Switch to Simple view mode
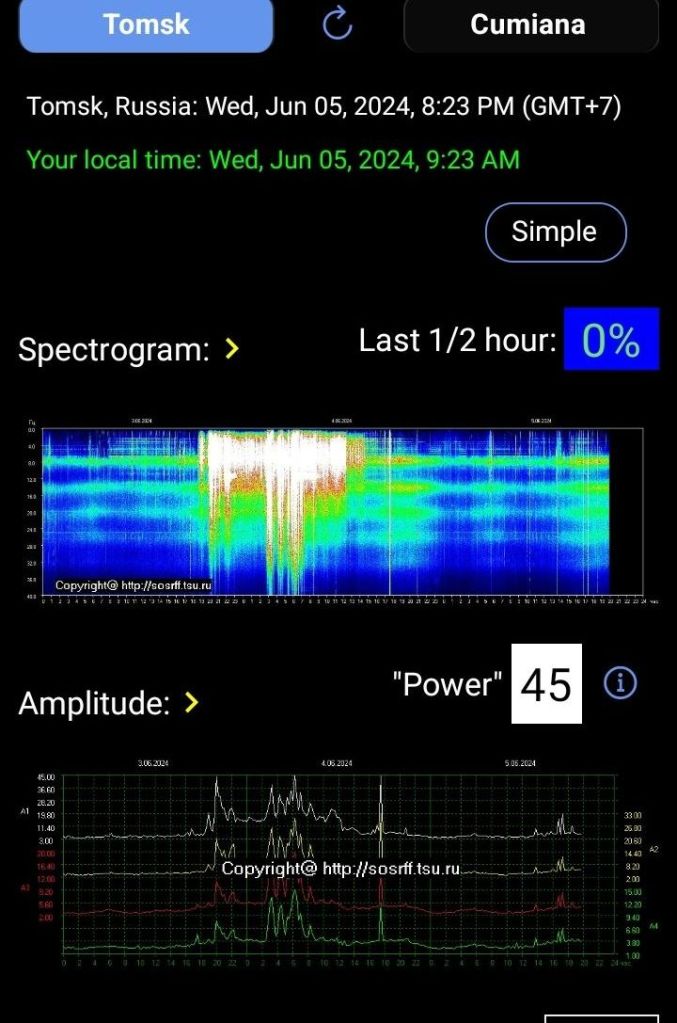This screenshot has height=1023, width=677. pos(555,232)
